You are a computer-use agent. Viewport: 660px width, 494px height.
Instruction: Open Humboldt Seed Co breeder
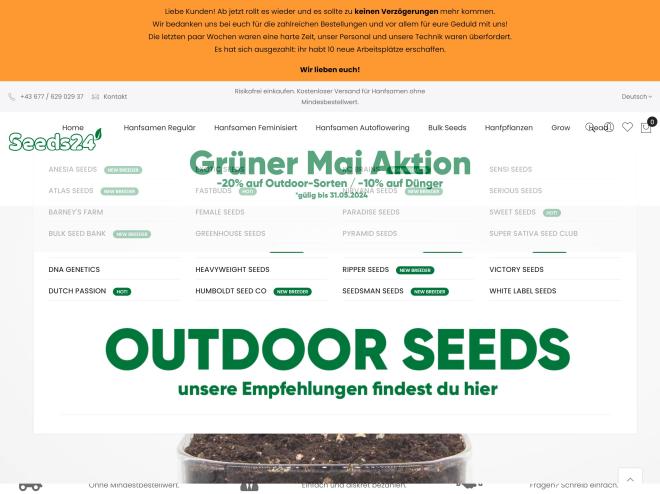pos(230,291)
